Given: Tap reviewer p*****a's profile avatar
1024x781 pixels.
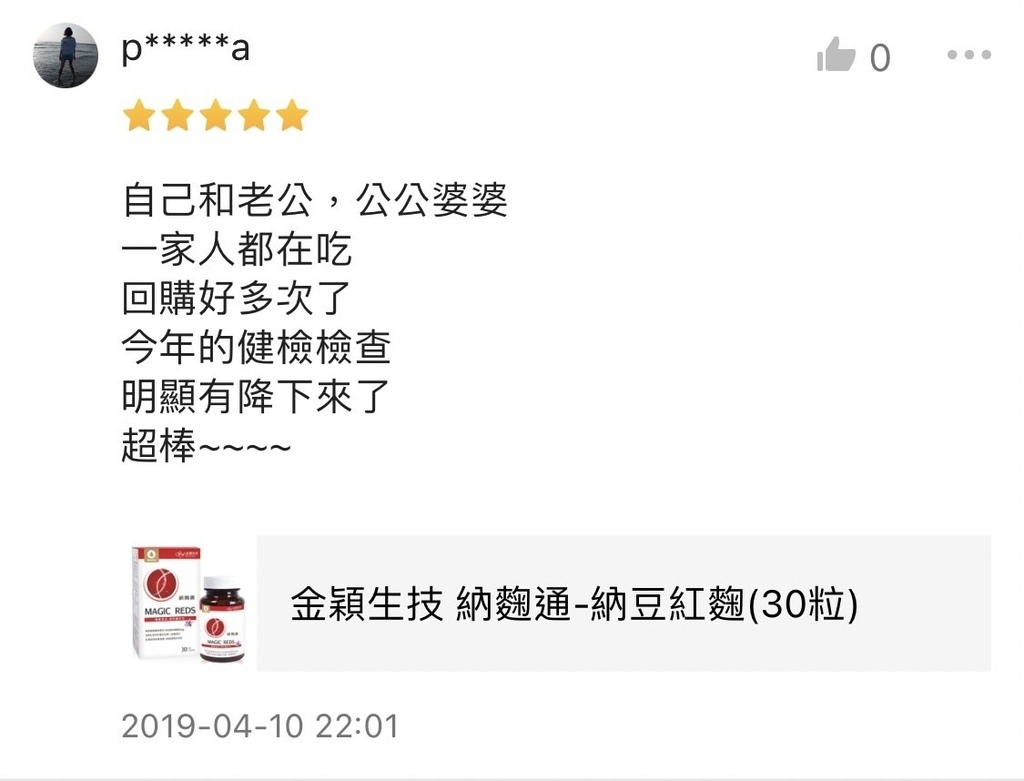Looking at the screenshot, I should coord(66,56).
